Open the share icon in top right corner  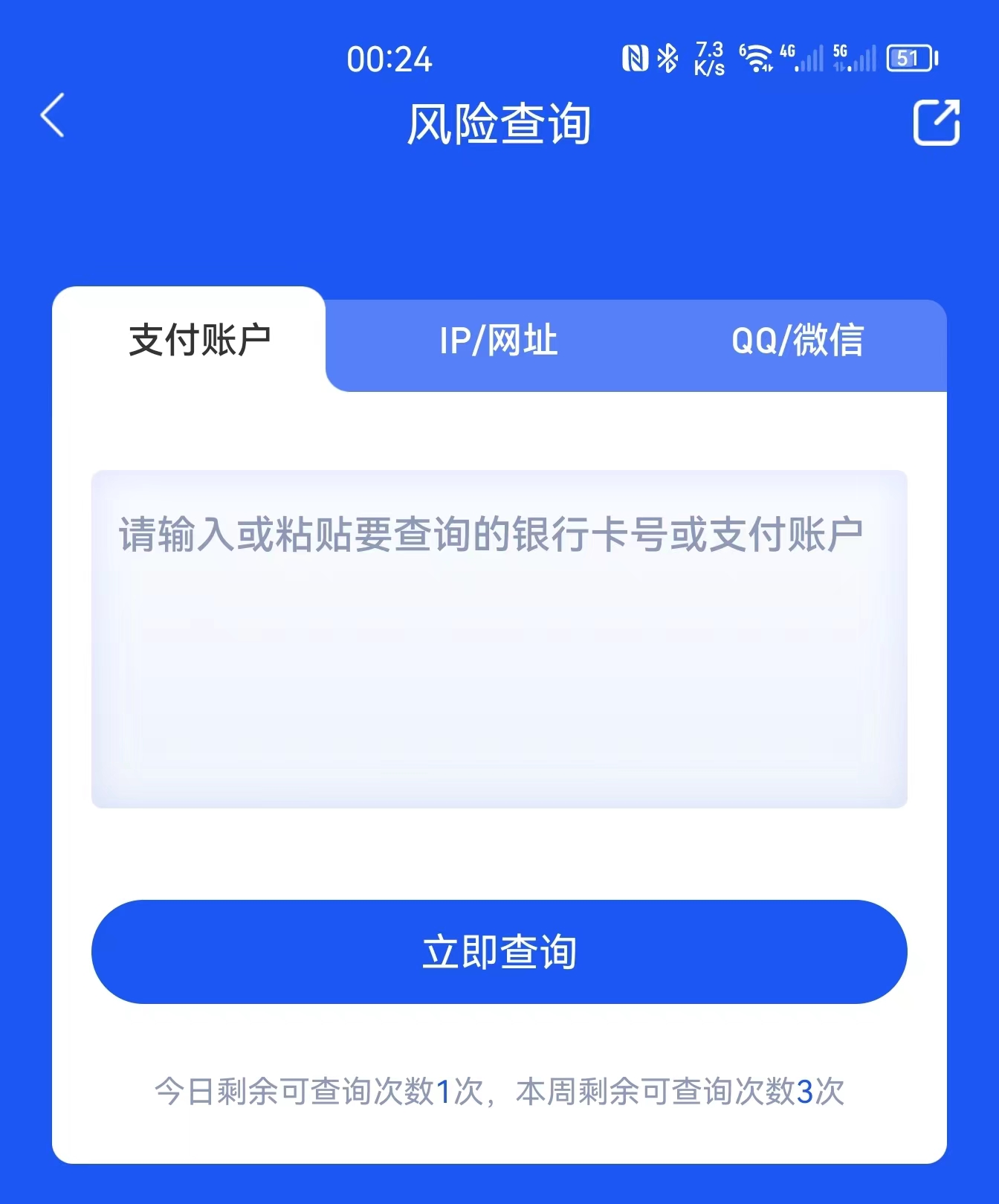pos(936,122)
